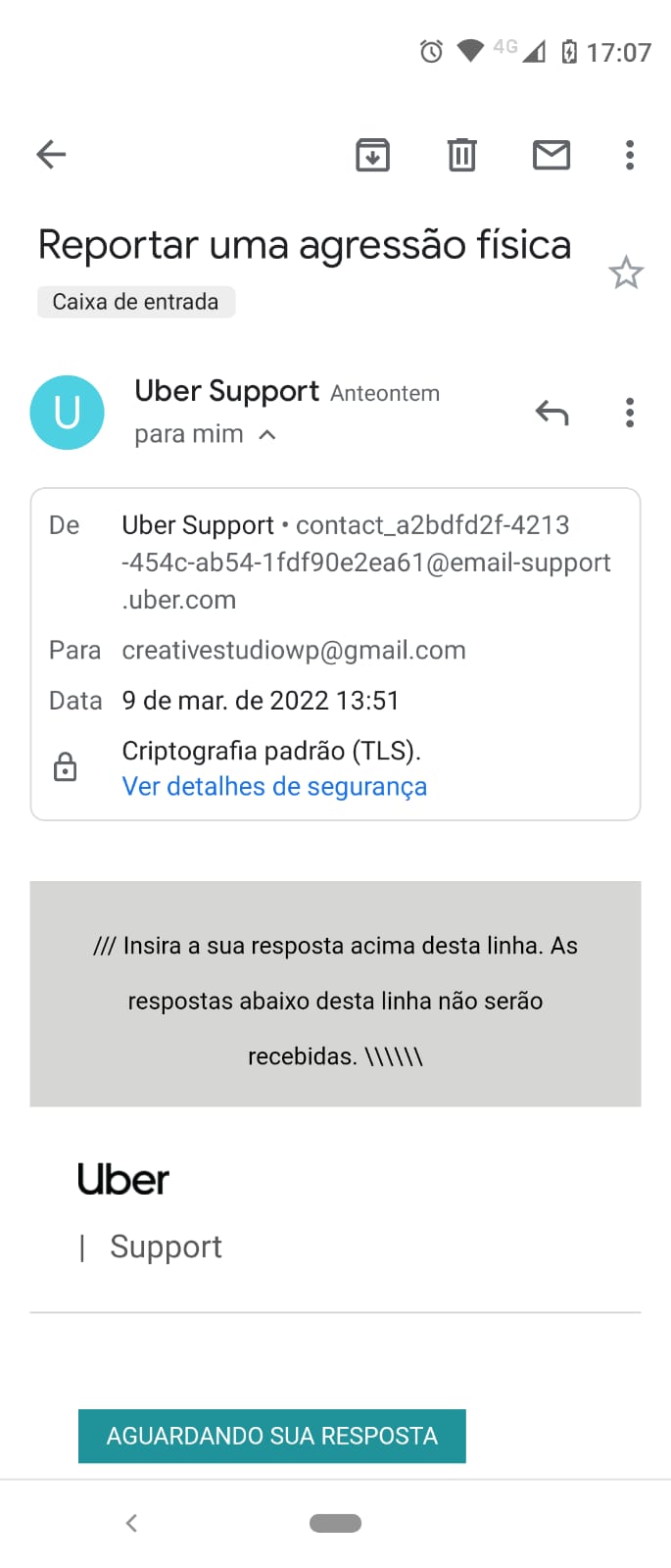Open the message options next to reply

(x=630, y=413)
